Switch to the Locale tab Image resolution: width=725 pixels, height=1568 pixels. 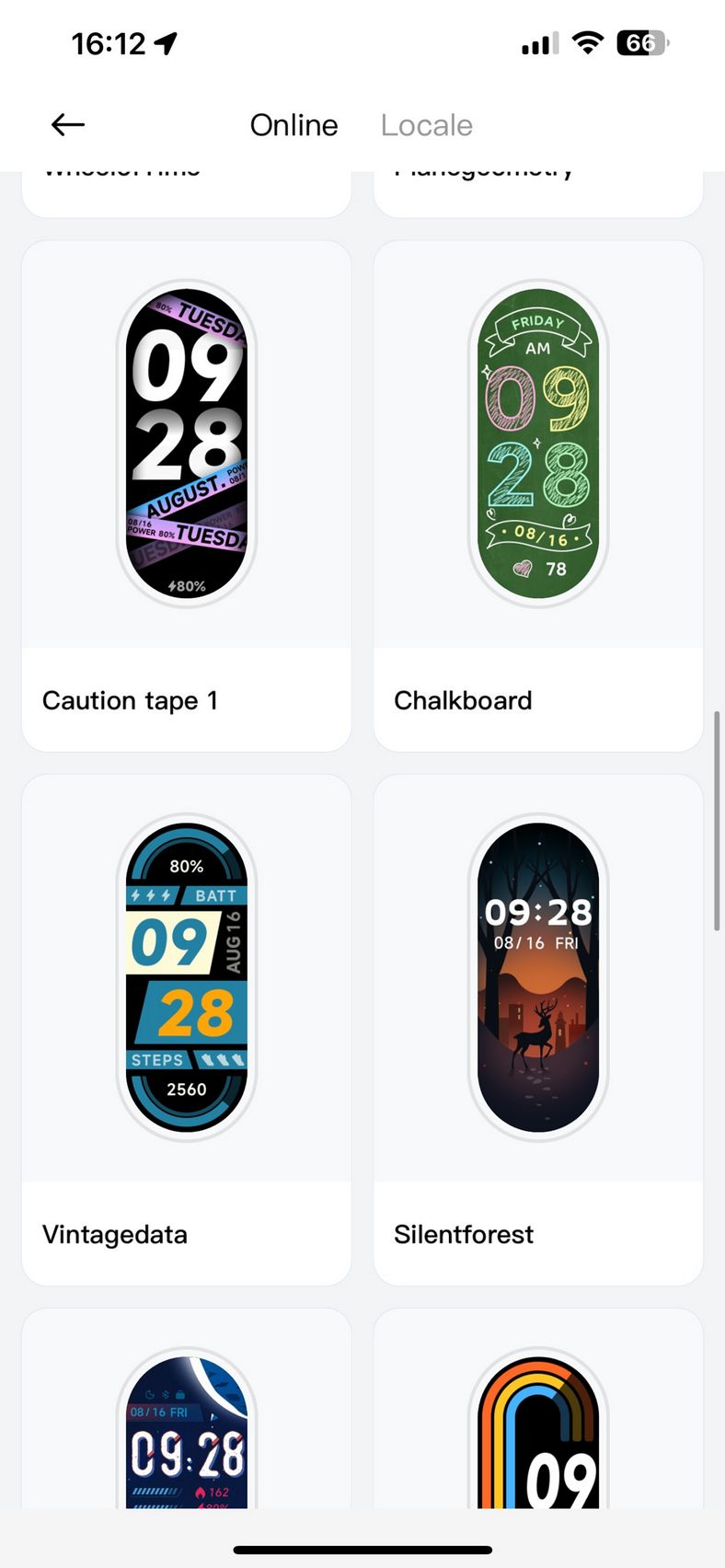tap(427, 125)
